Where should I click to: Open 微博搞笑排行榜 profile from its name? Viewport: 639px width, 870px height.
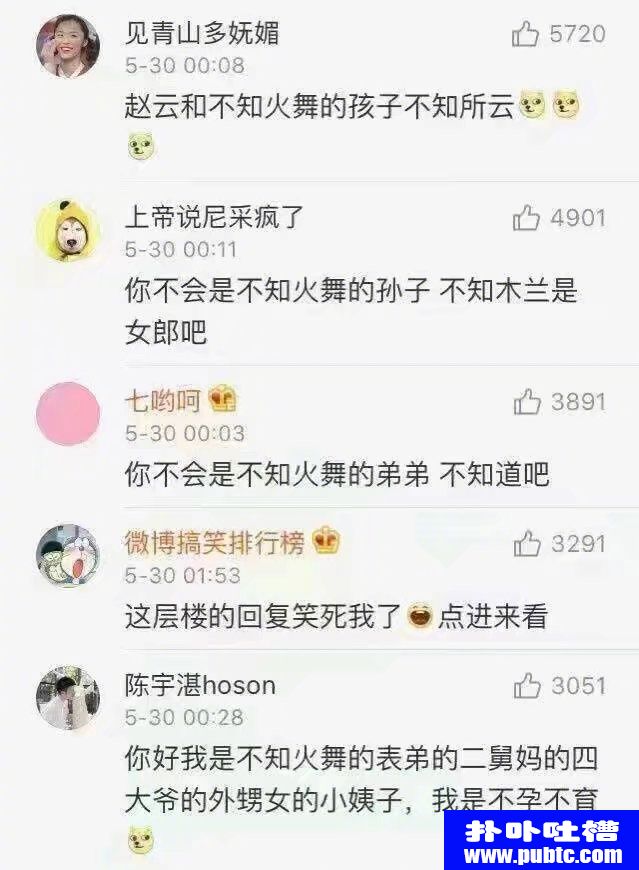pos(214,543)
